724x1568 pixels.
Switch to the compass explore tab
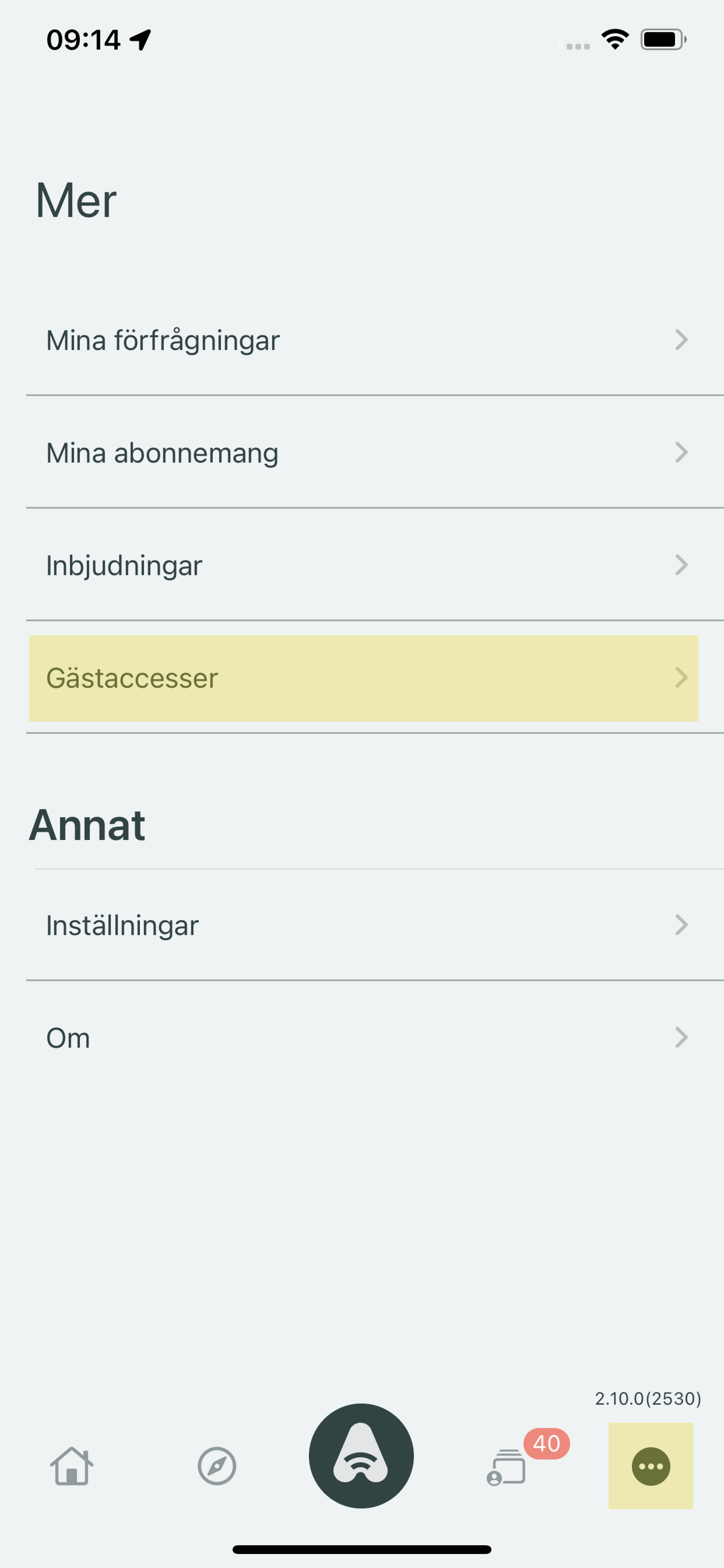pos(217,1466)
